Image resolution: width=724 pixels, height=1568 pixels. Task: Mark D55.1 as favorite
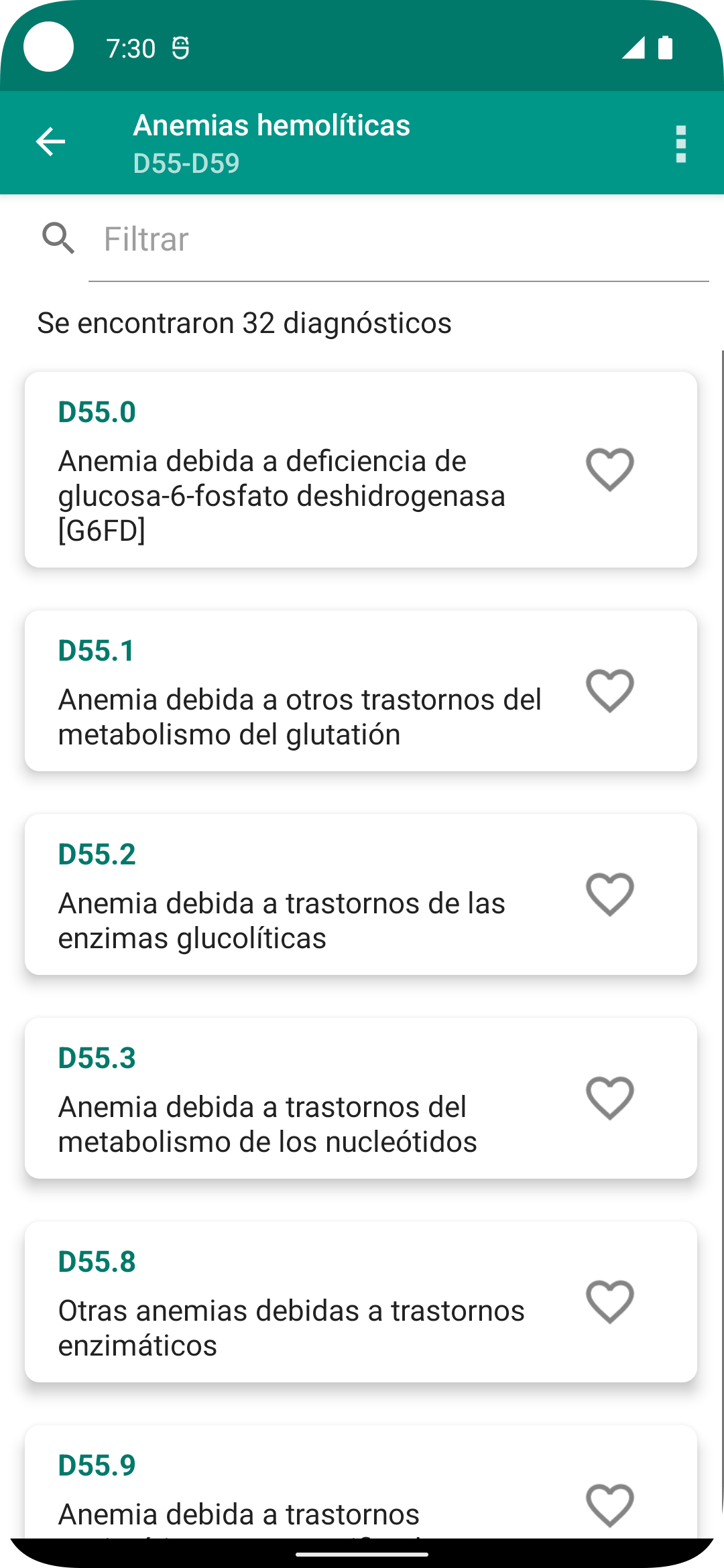point(610,691)
